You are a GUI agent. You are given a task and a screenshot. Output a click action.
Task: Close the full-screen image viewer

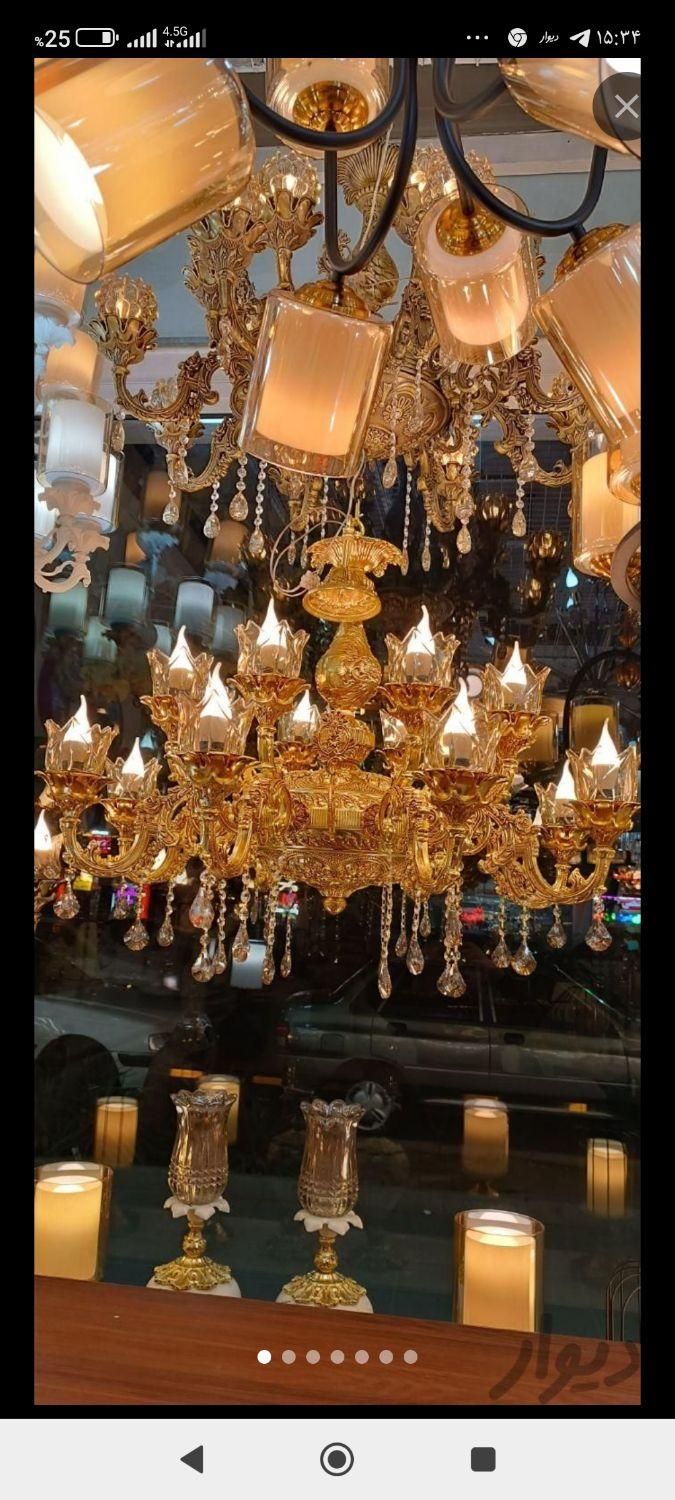625,107
